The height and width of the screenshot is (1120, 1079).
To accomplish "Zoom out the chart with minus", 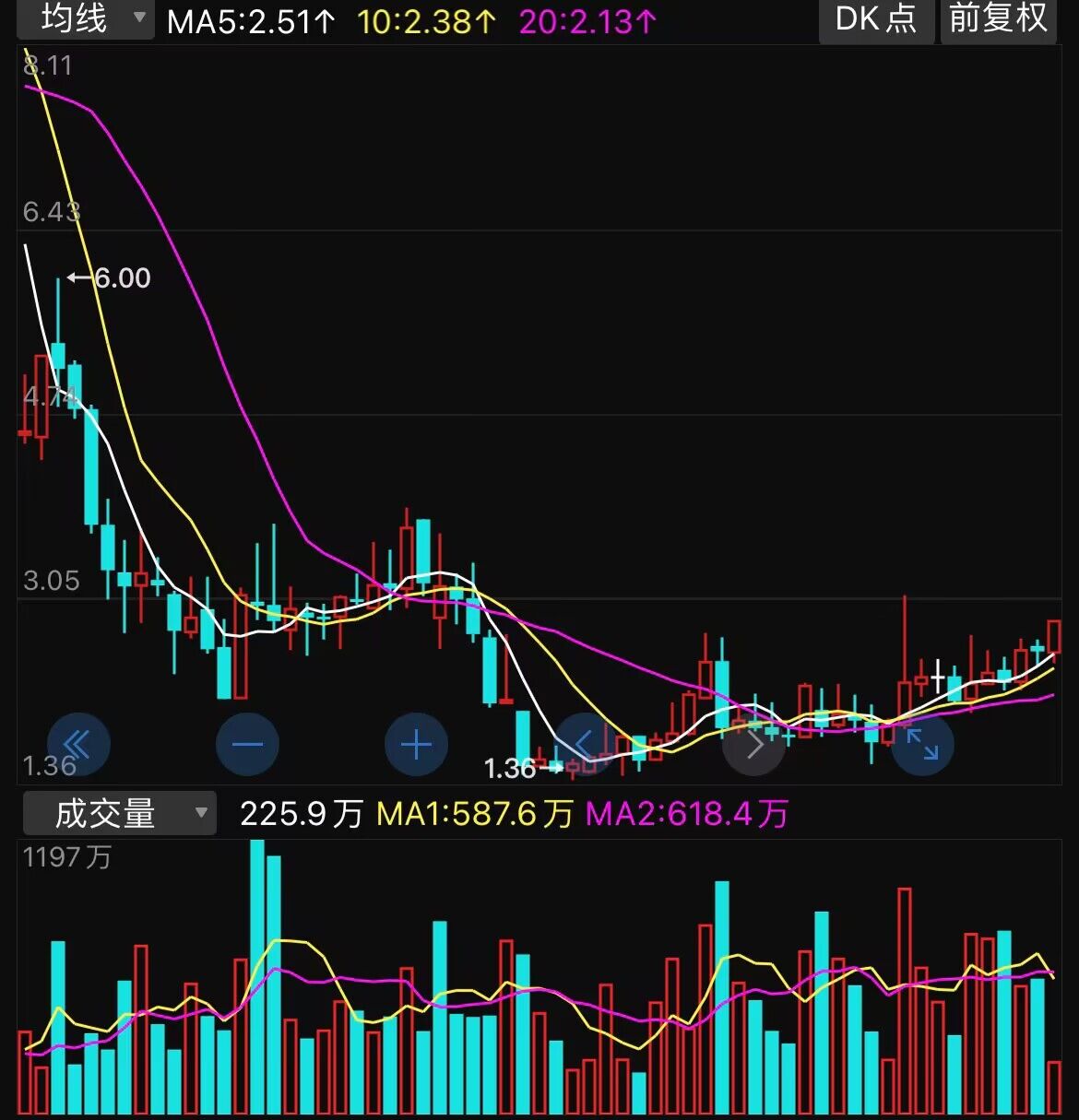I will click(247, 744).
